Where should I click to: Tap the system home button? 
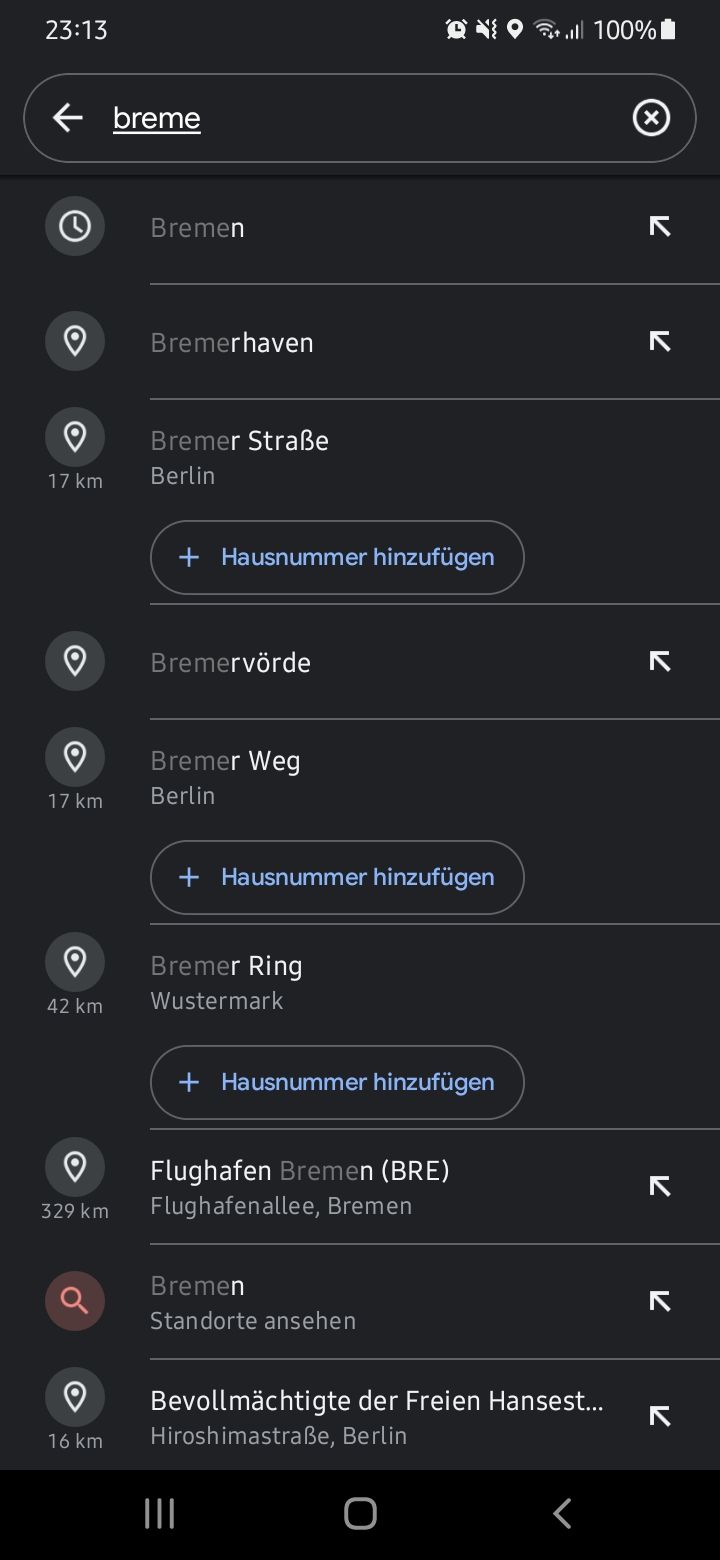click(360, 1513)
